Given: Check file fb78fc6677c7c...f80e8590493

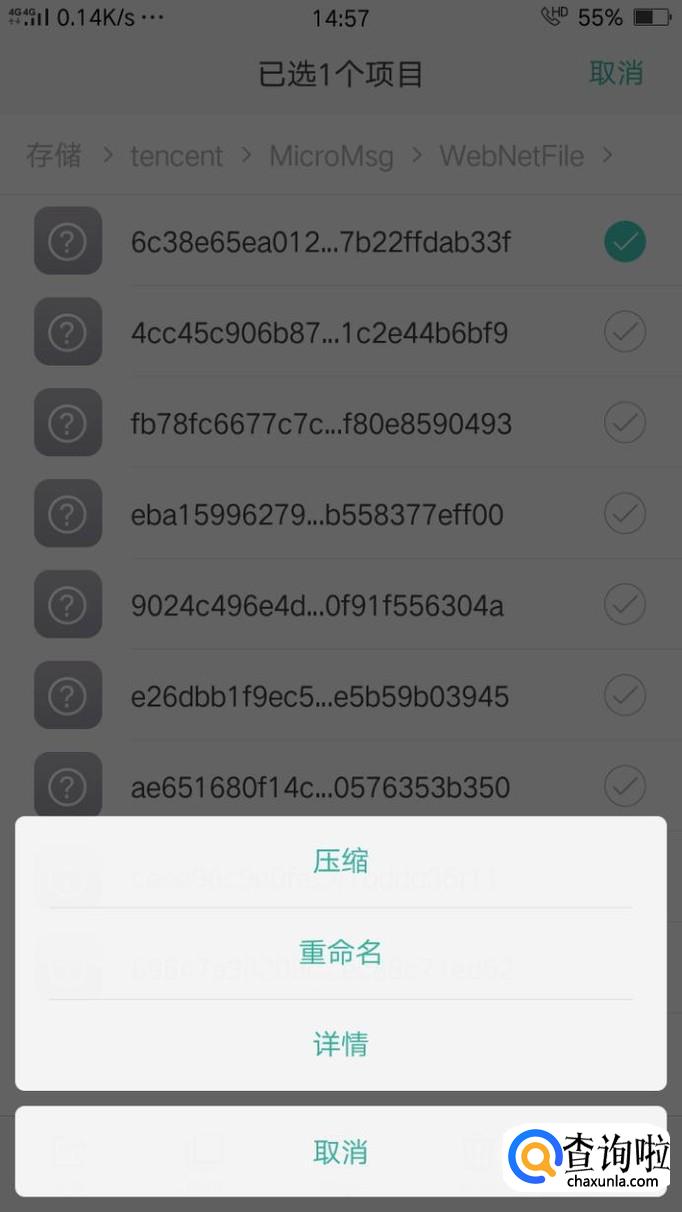Looking at the screenshot, I should 625,423.
